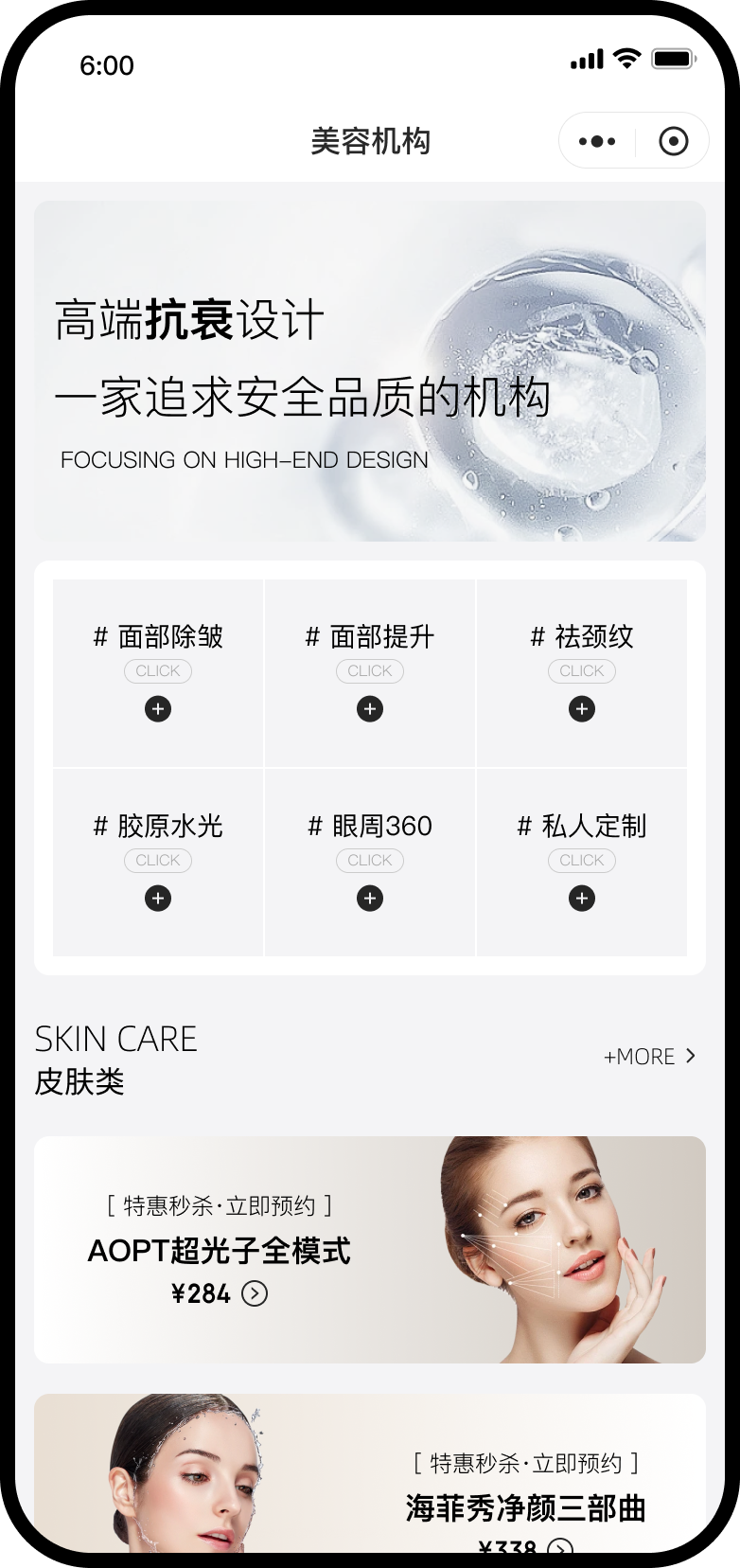740x1568 pixels.
Task: Open the AOPT超光子全模式 offer card
Action: 370,1250
